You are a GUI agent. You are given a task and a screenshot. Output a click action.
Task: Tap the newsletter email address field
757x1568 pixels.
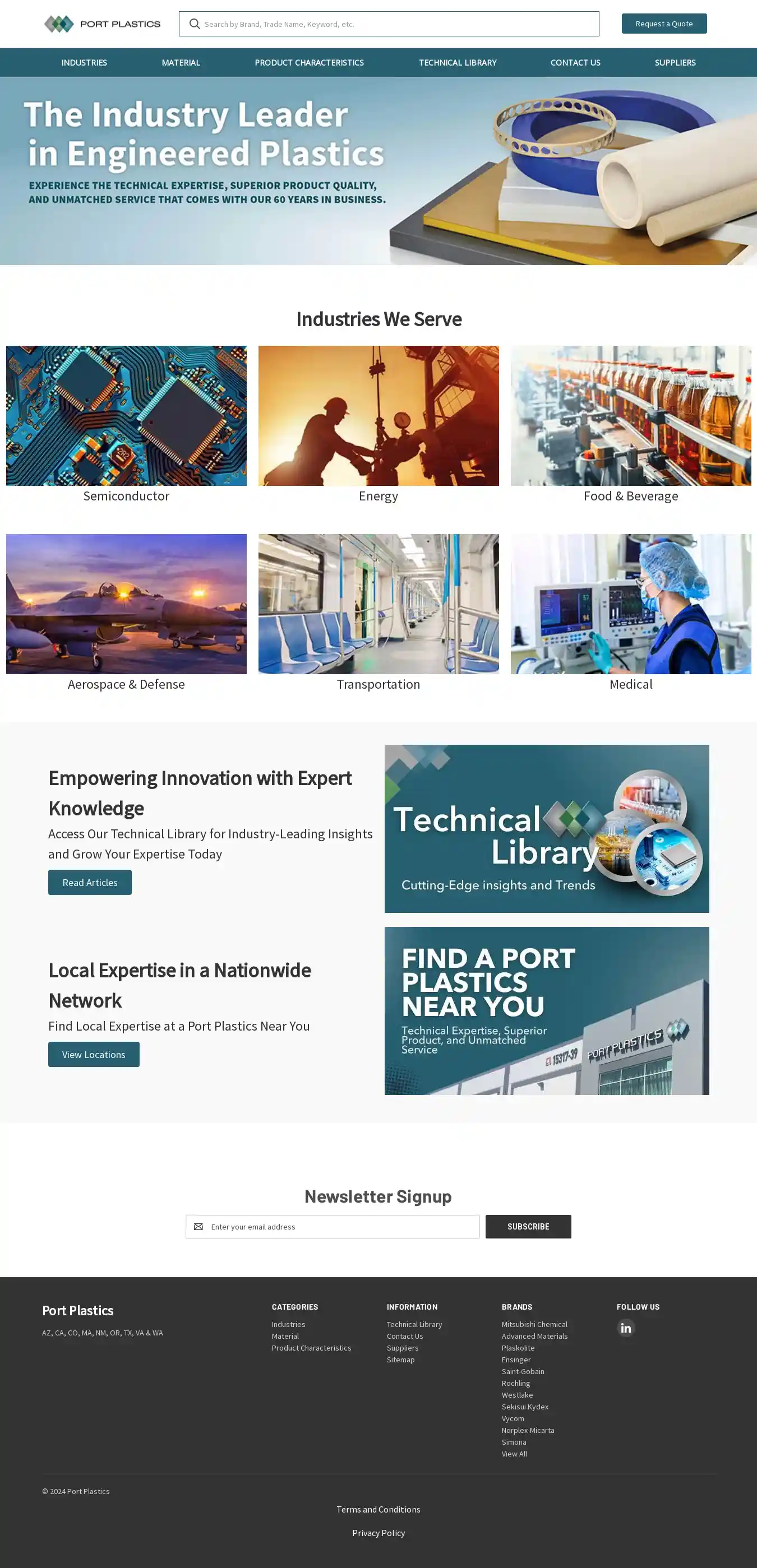tap(341, 1227)
